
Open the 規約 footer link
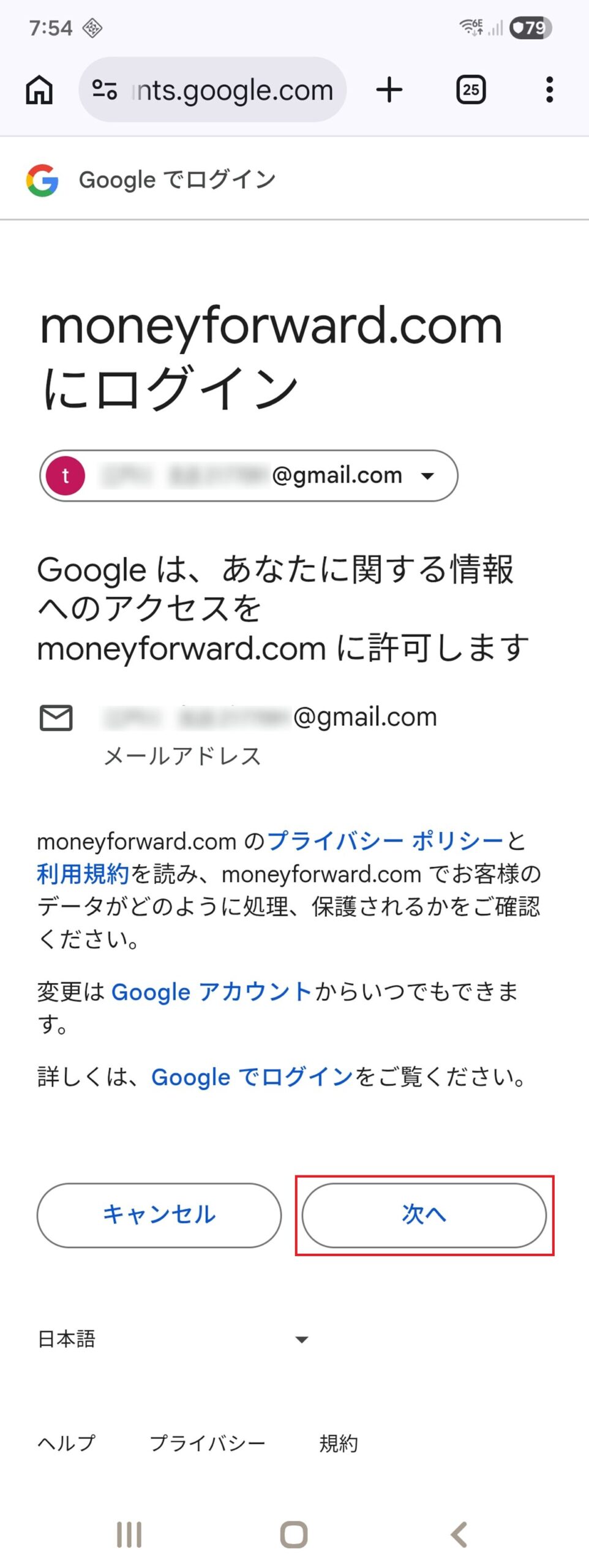(x=338, y=1444)
